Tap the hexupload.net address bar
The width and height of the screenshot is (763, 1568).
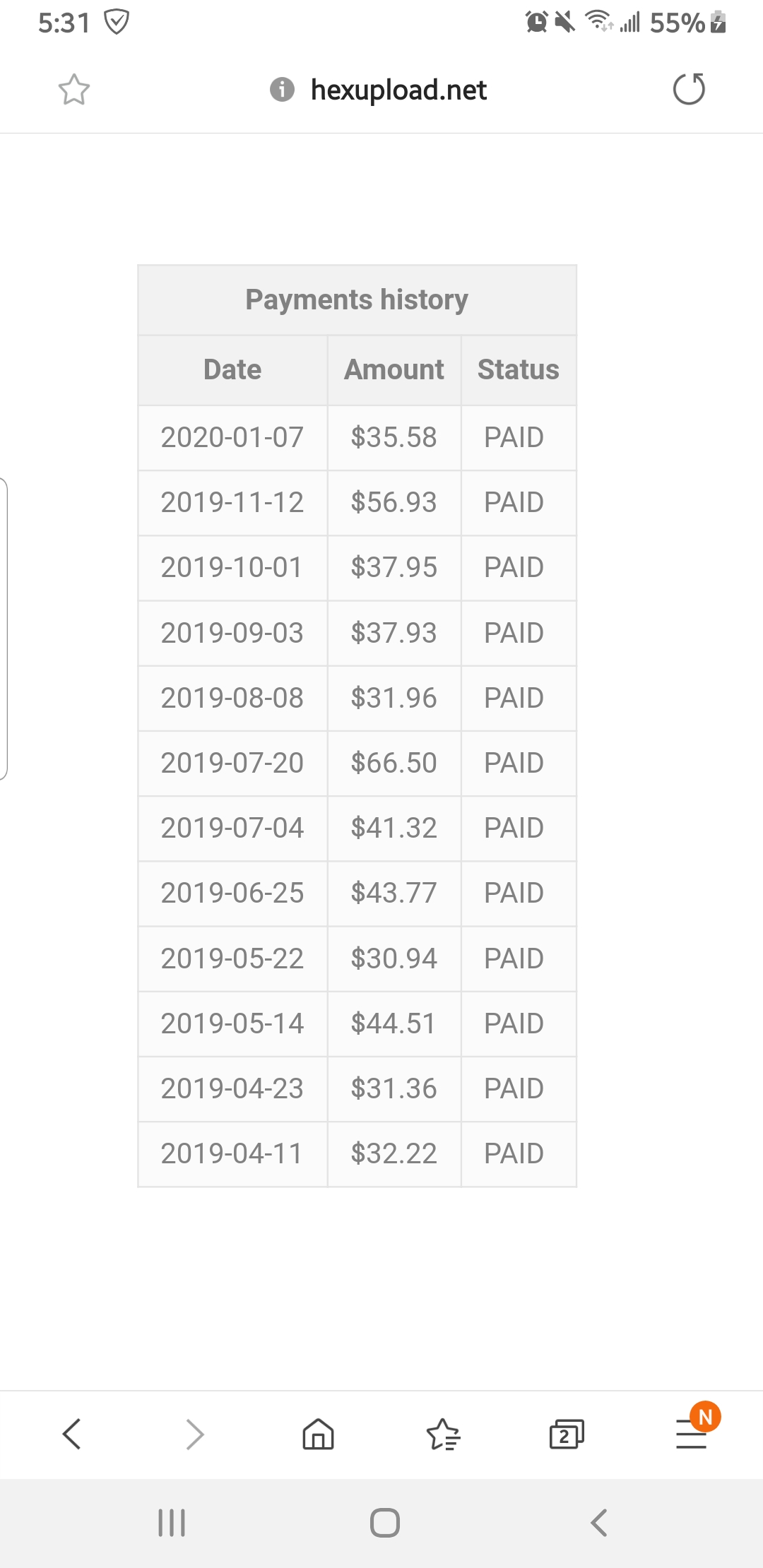click(398, 90)
